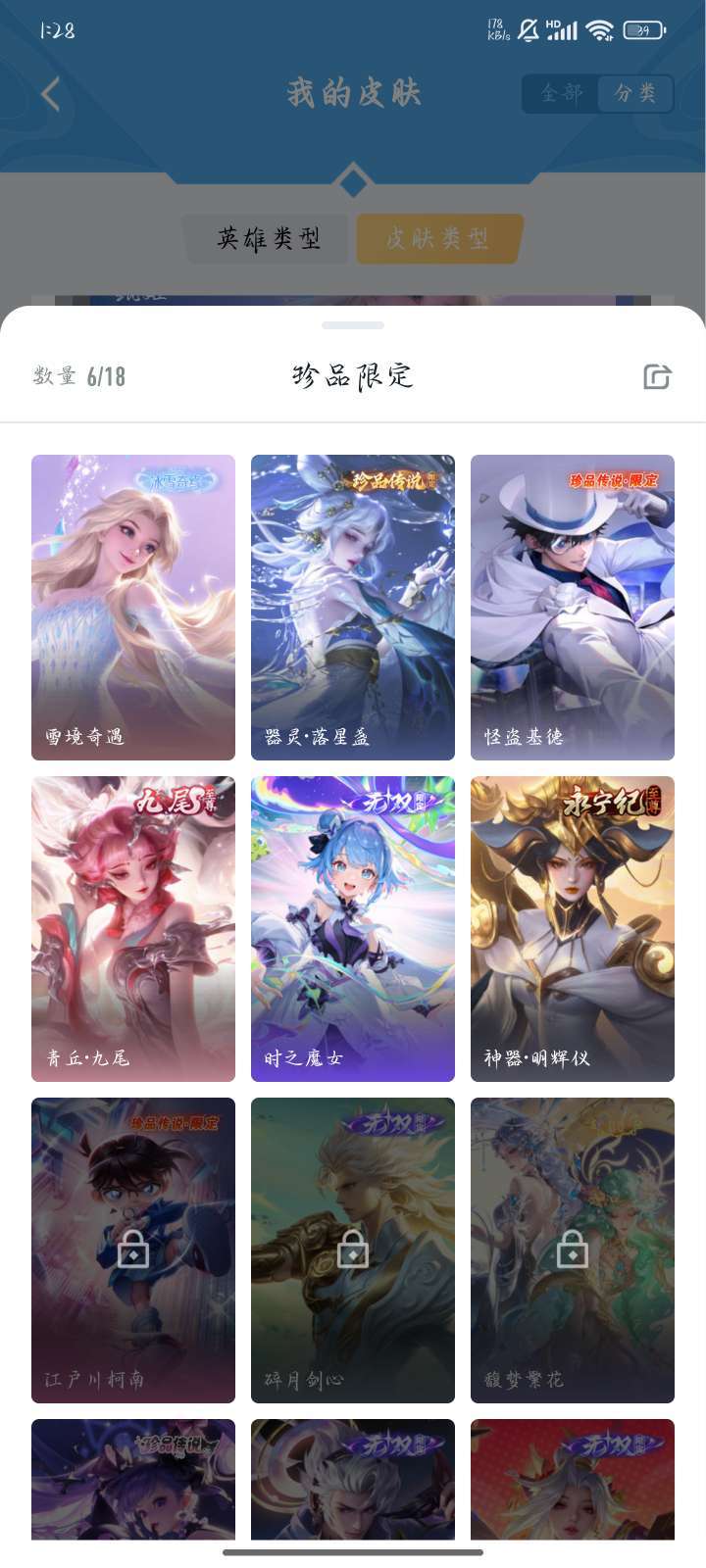This screenshot has height=1568, width=706.
Task: Open the 青丘·九尾 skin card
Action: pyautogui.click(x=133, y=929)
